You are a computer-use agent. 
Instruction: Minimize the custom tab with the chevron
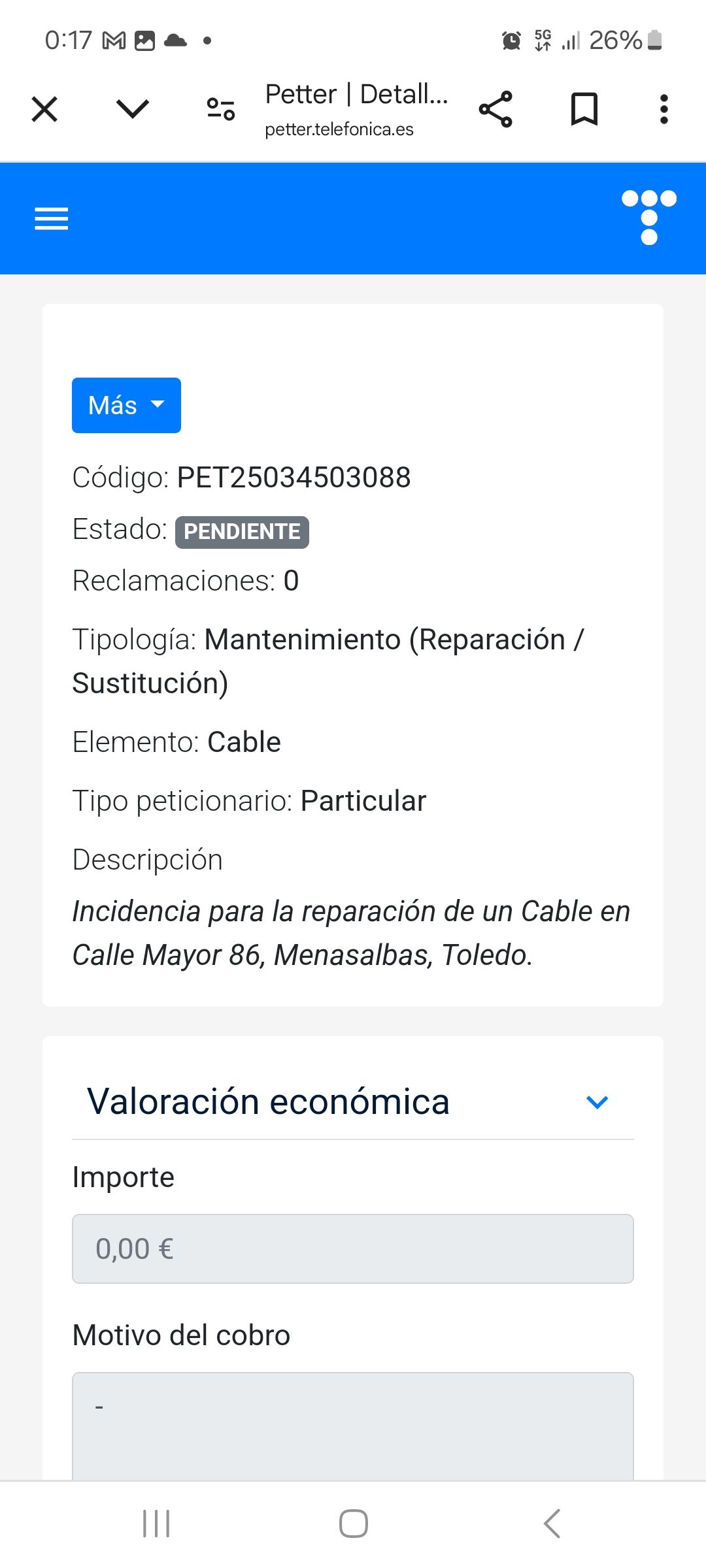pyautogui.click(x=133, y=109)
